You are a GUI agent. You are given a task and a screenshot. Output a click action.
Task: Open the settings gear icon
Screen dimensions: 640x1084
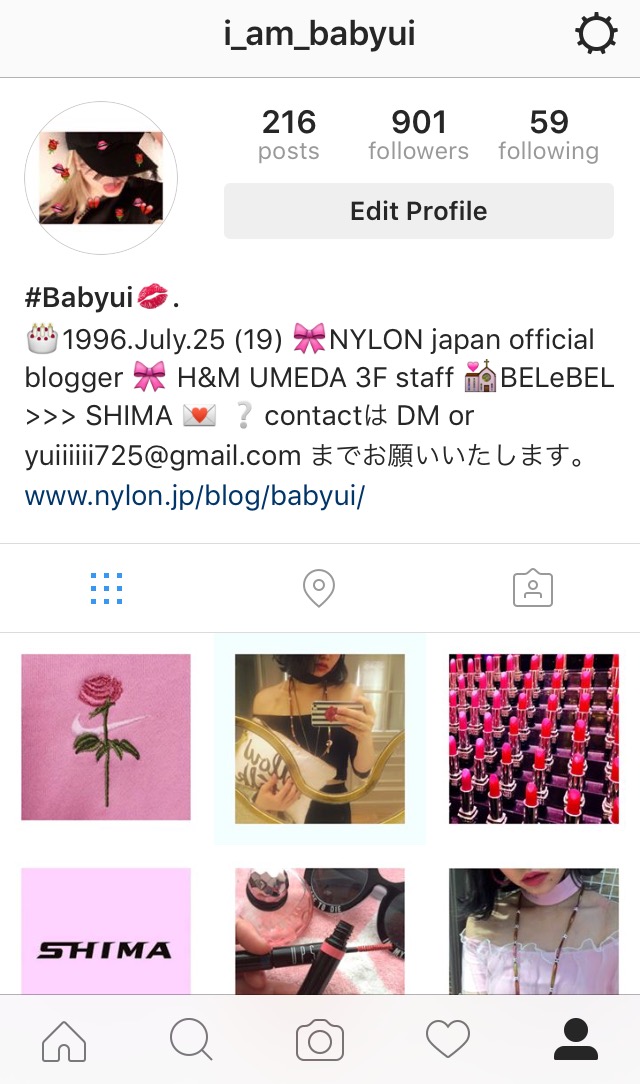596,36
